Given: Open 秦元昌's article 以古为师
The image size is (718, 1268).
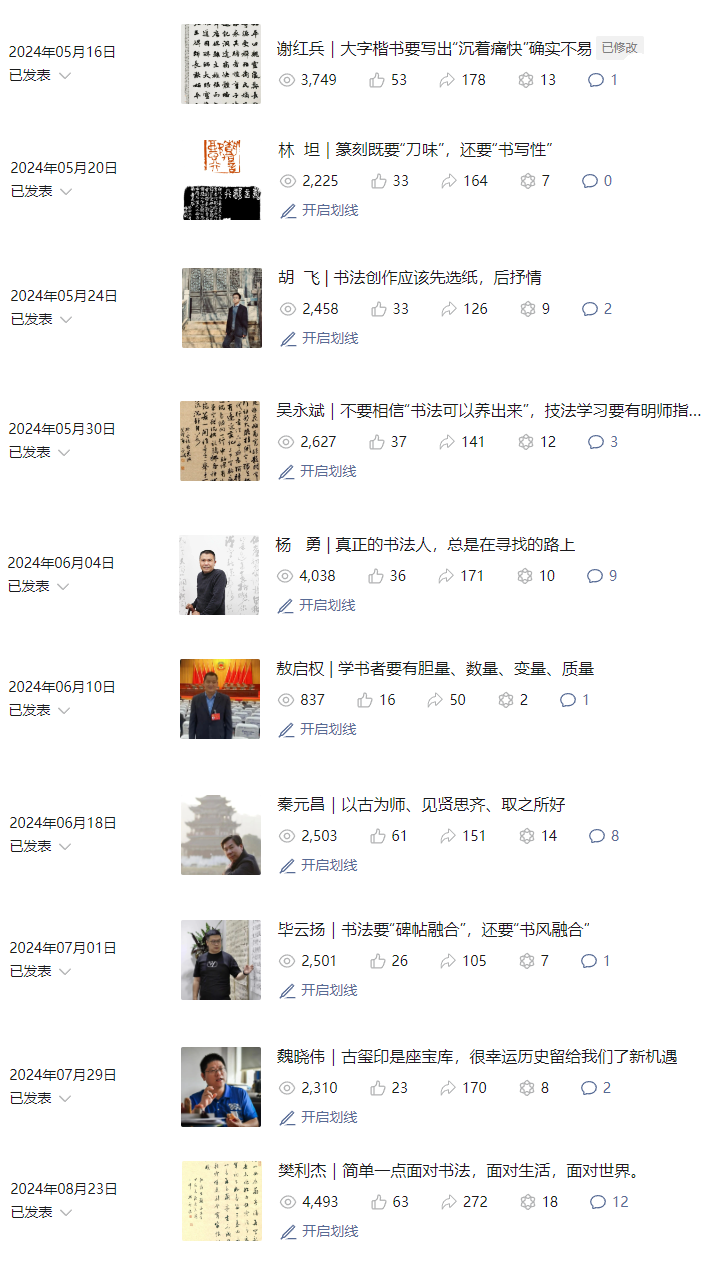Looking at the screenshot, I should coord(421,804).
